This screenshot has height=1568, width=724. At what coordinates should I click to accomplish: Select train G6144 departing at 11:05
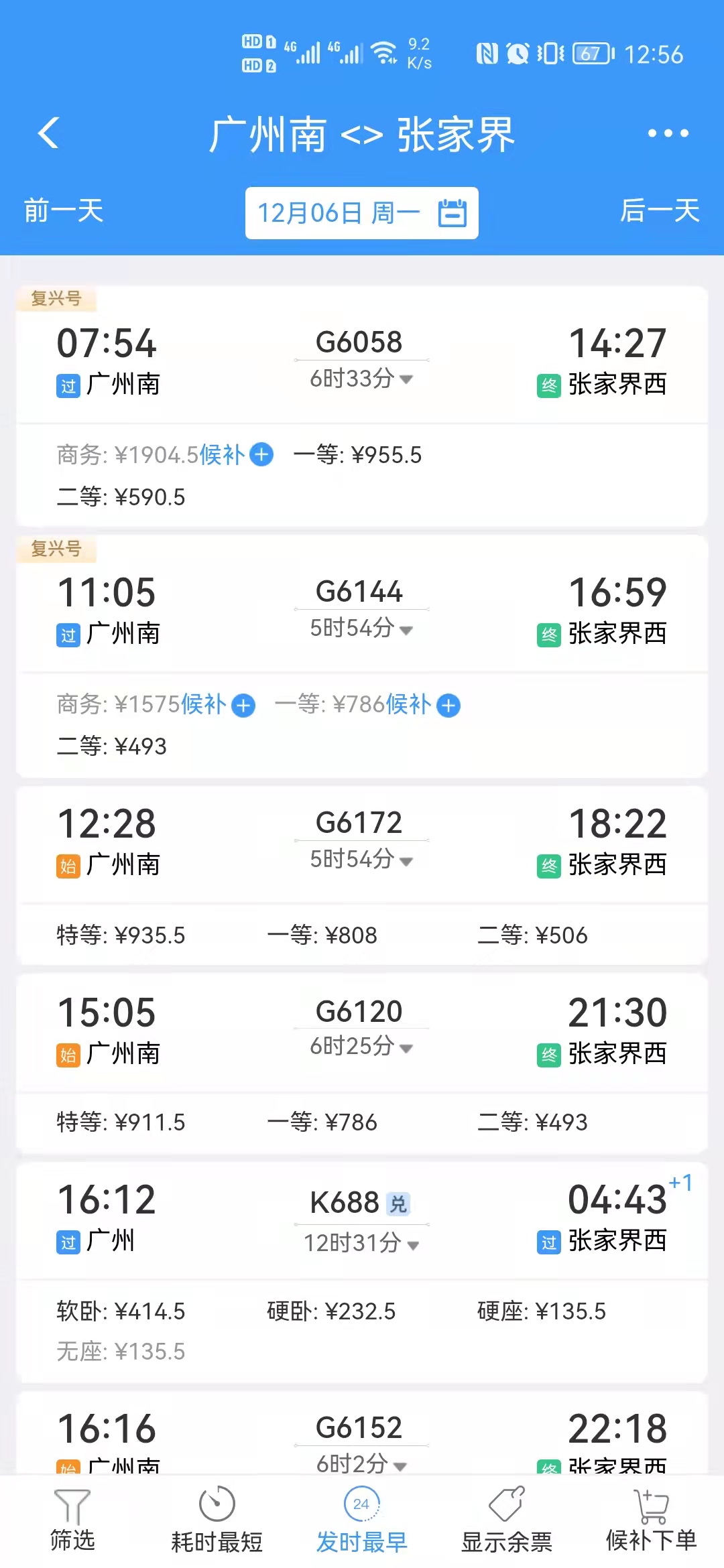click(361, 606)
